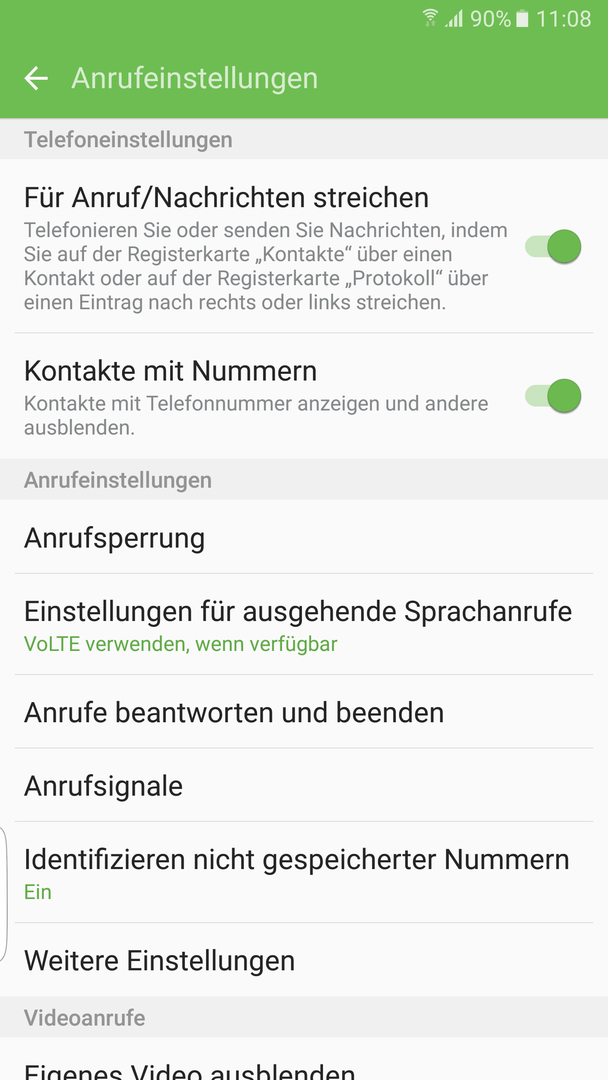Select Eigenes Video ausblenden row
The image size is (608, 1080).
(x=304, y=1061)
